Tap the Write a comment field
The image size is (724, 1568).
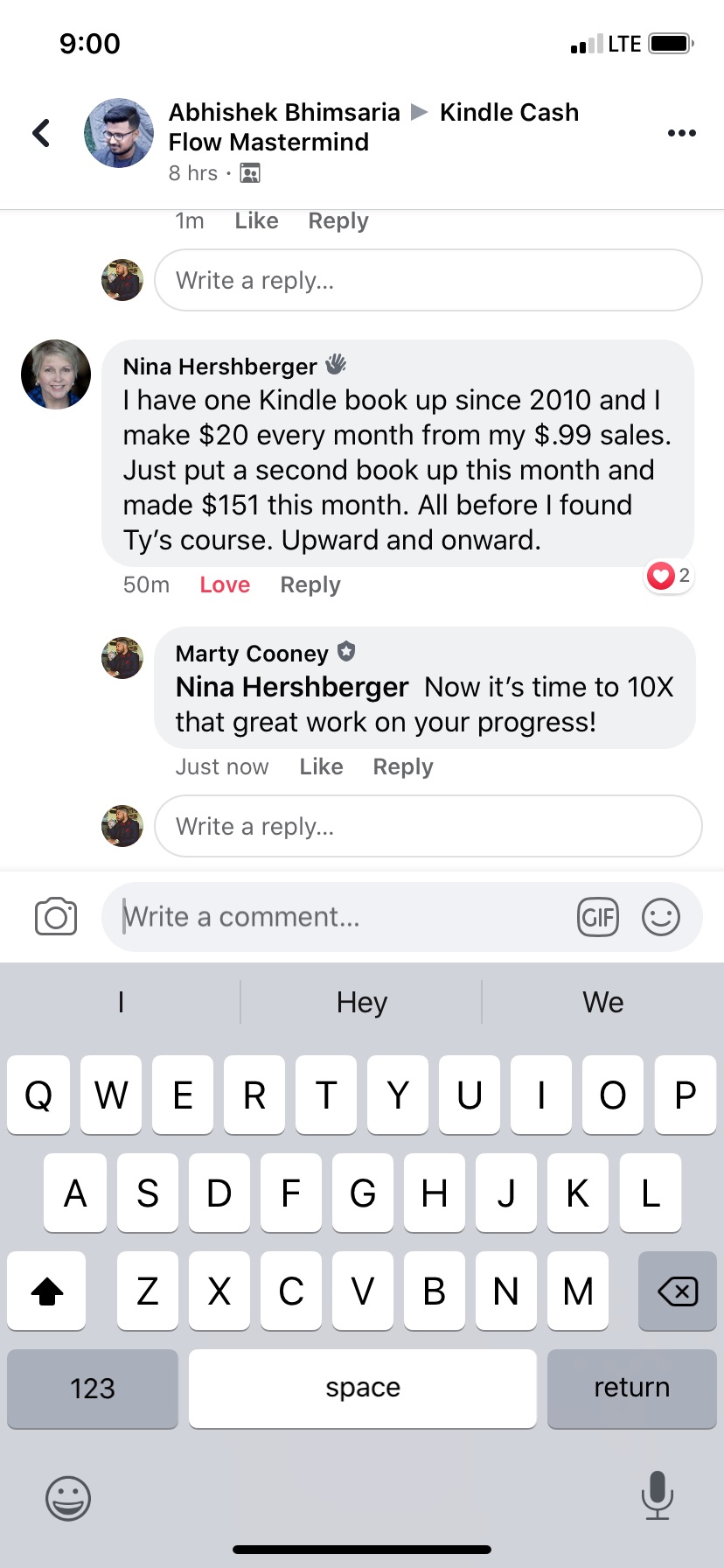click(x=341, y=917)
